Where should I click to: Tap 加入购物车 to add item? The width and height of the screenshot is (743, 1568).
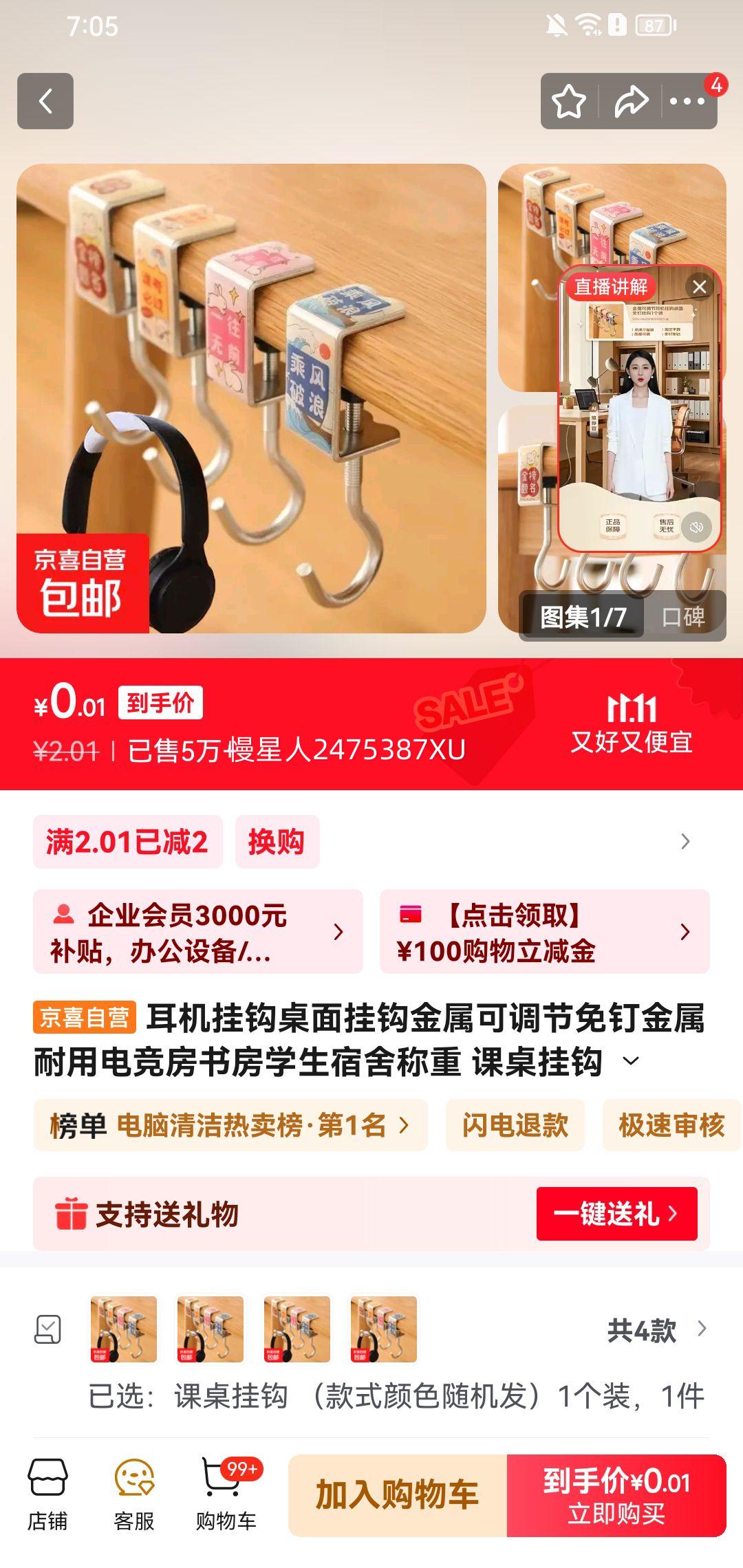click(x=398, y=1495)
